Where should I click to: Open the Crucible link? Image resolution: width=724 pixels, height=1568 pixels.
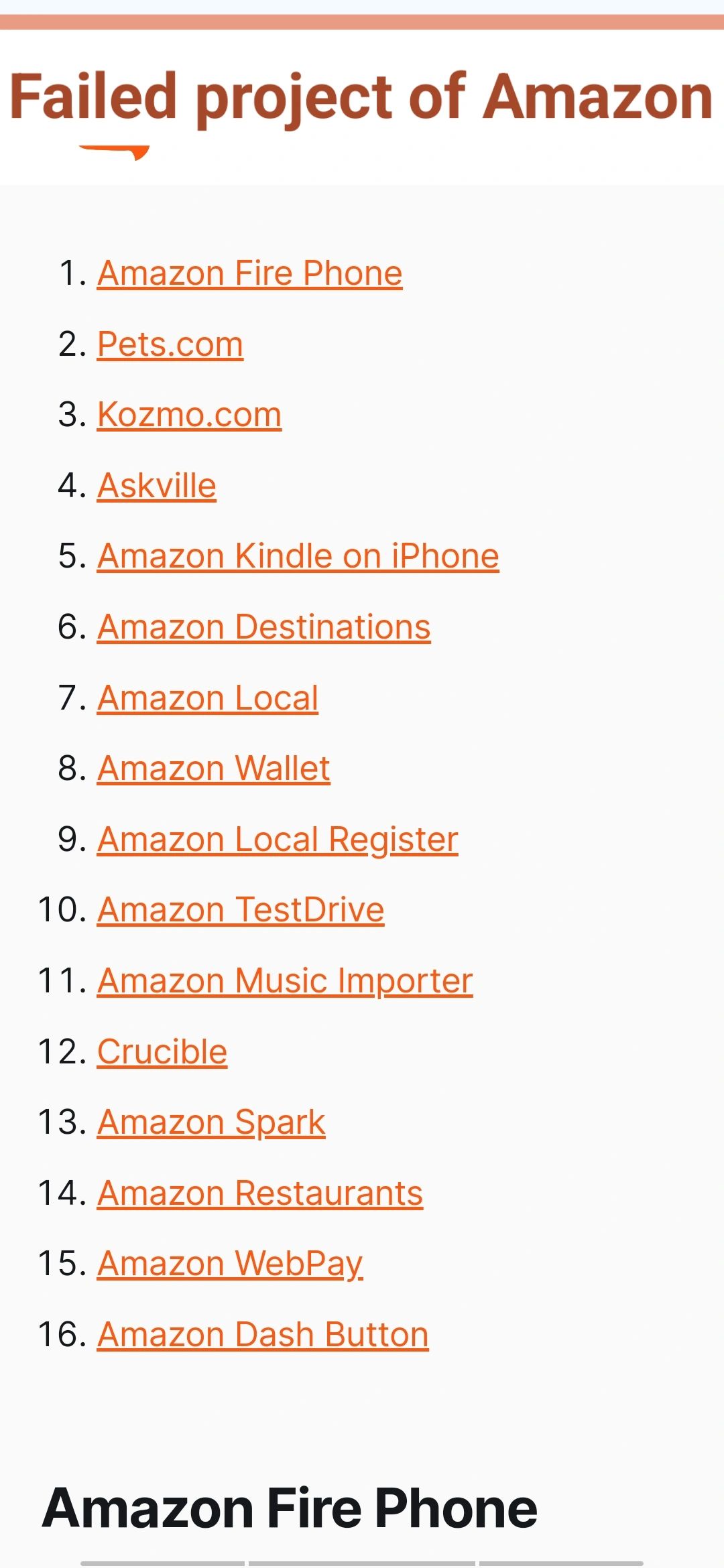click(x=162, y=1052)
